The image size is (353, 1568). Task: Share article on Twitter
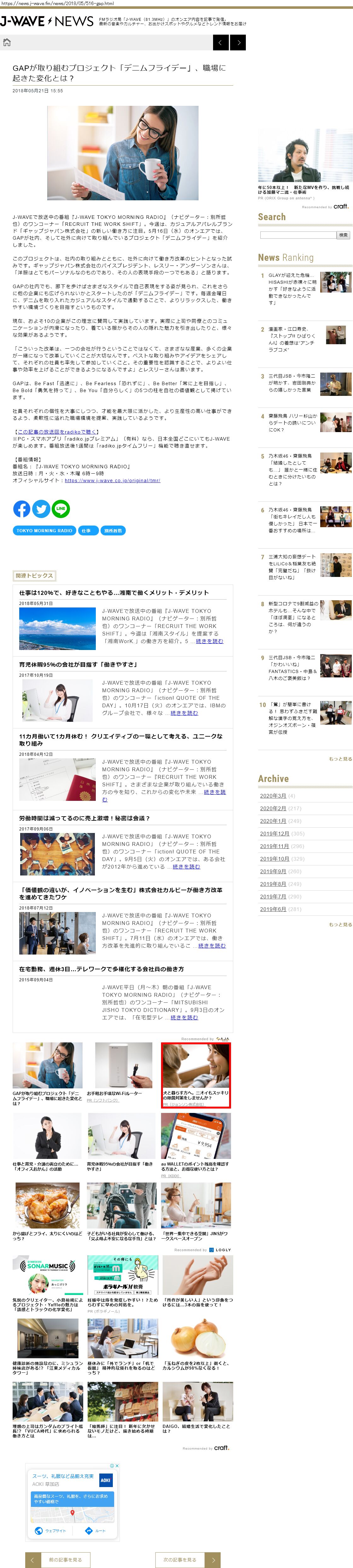click(x=41, y=509)
